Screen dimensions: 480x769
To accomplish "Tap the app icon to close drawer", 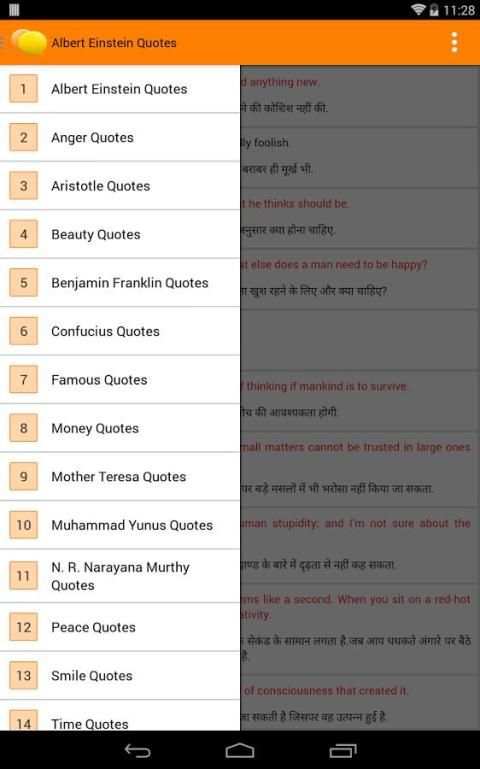I will tap(28, 42).
